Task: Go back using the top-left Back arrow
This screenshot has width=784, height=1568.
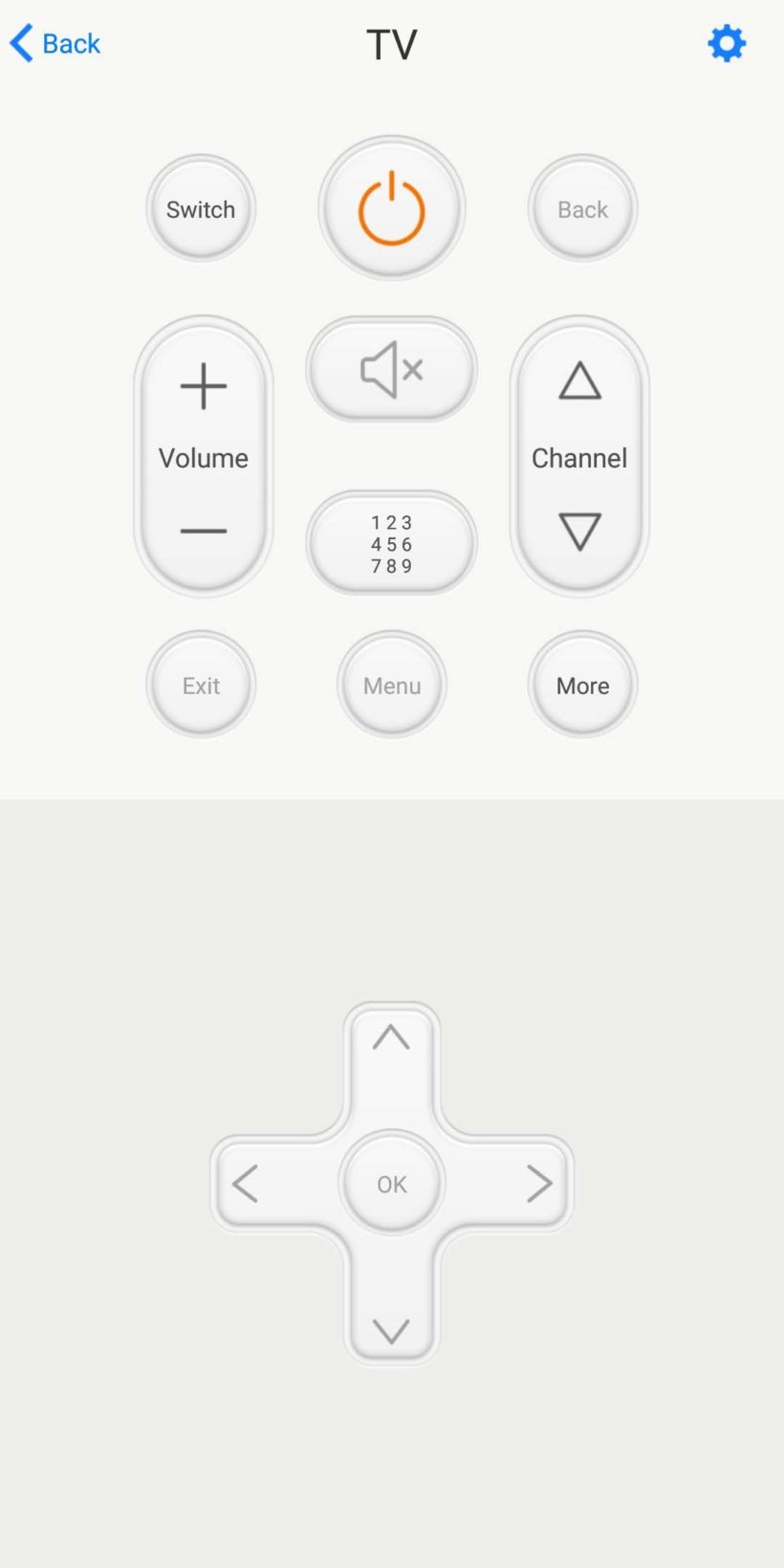Action: click(x=54, y=44)
